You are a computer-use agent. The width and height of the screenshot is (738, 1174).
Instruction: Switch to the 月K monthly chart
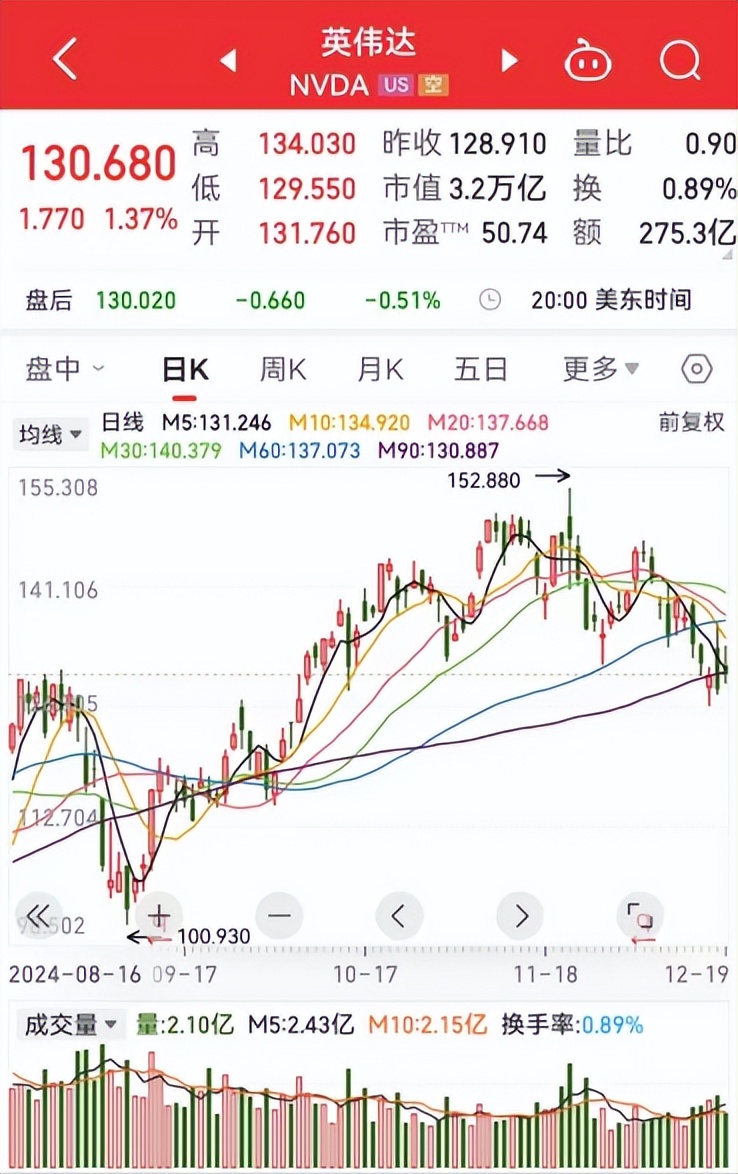(380, 370)
